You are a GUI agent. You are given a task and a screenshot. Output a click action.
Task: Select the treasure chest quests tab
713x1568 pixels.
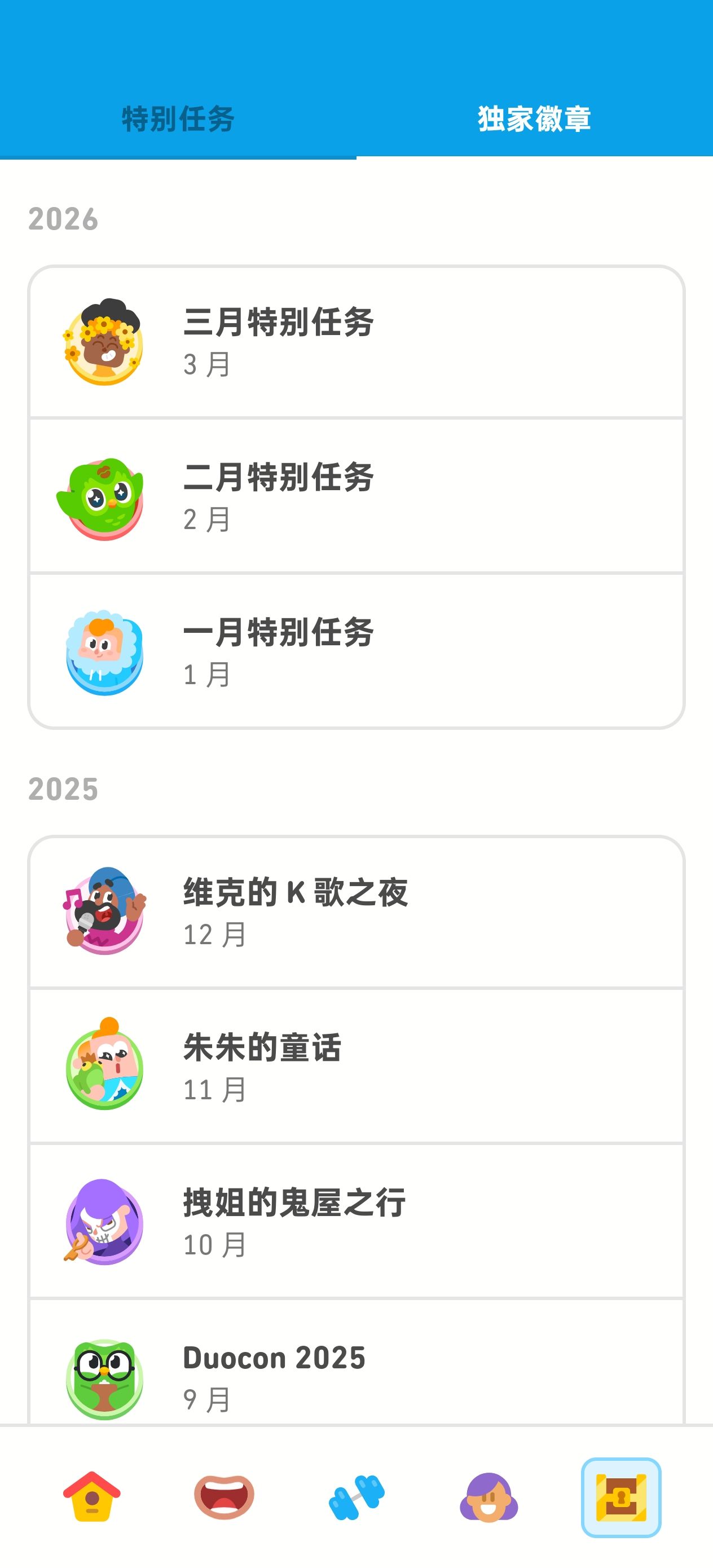coord(620,1497)
